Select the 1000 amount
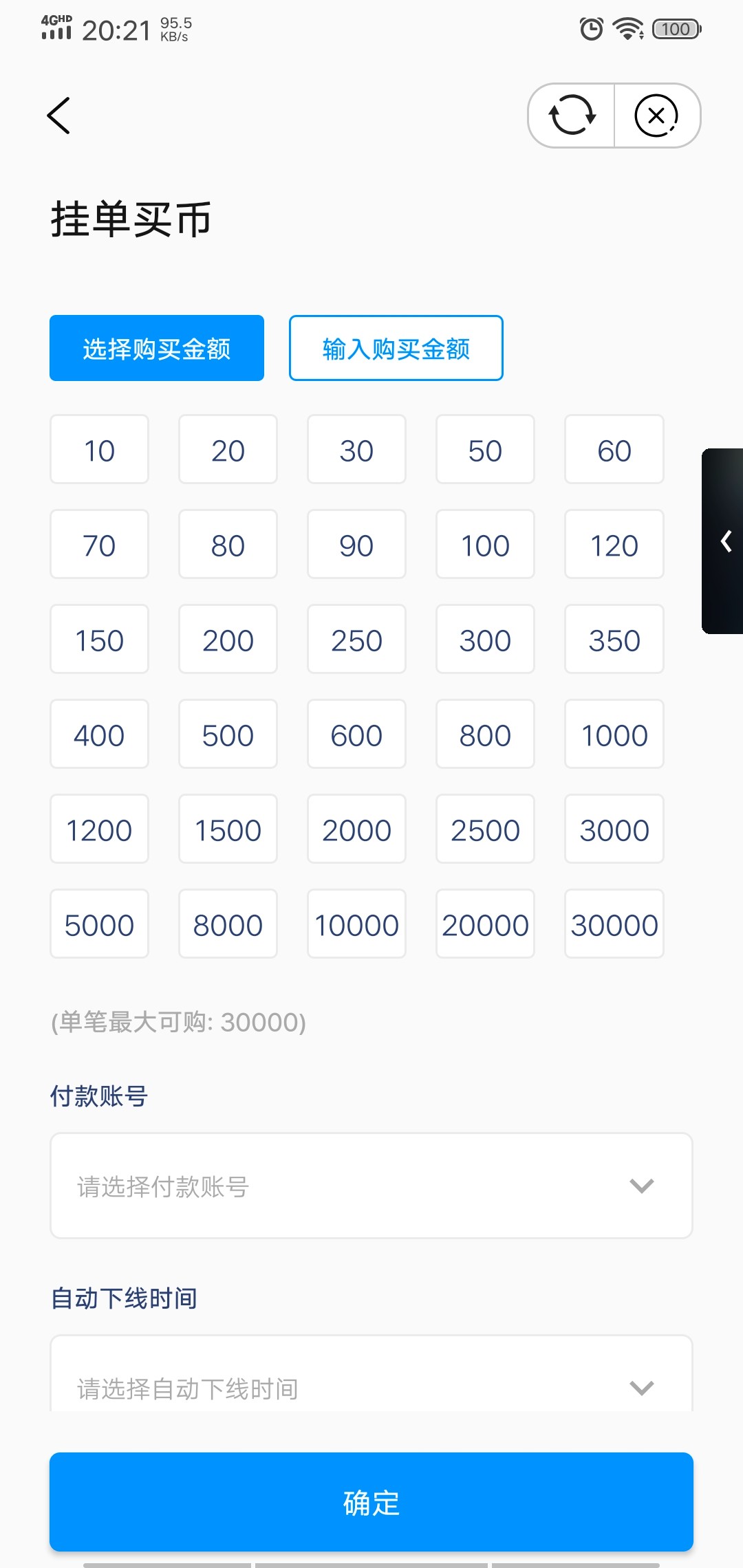Screen dimensions: 743x1568 (614, 734)
